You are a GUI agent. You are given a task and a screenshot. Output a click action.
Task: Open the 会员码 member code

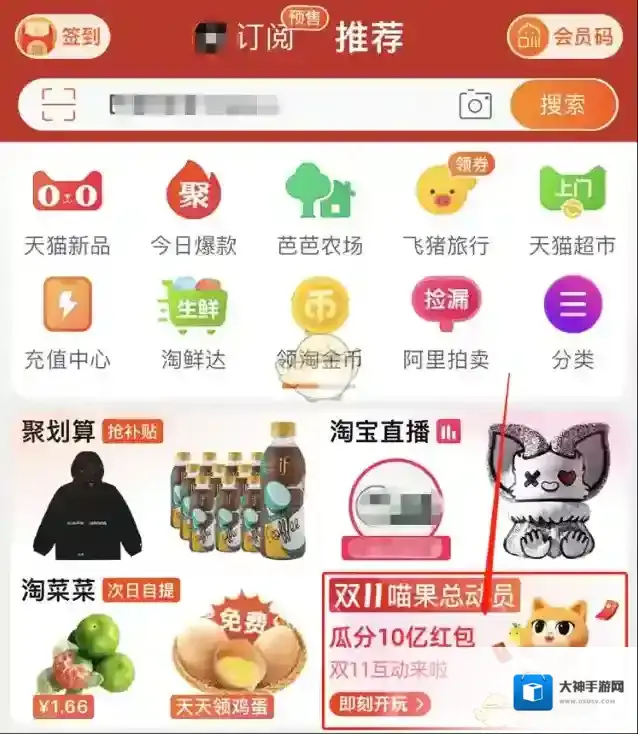[562, 37]
